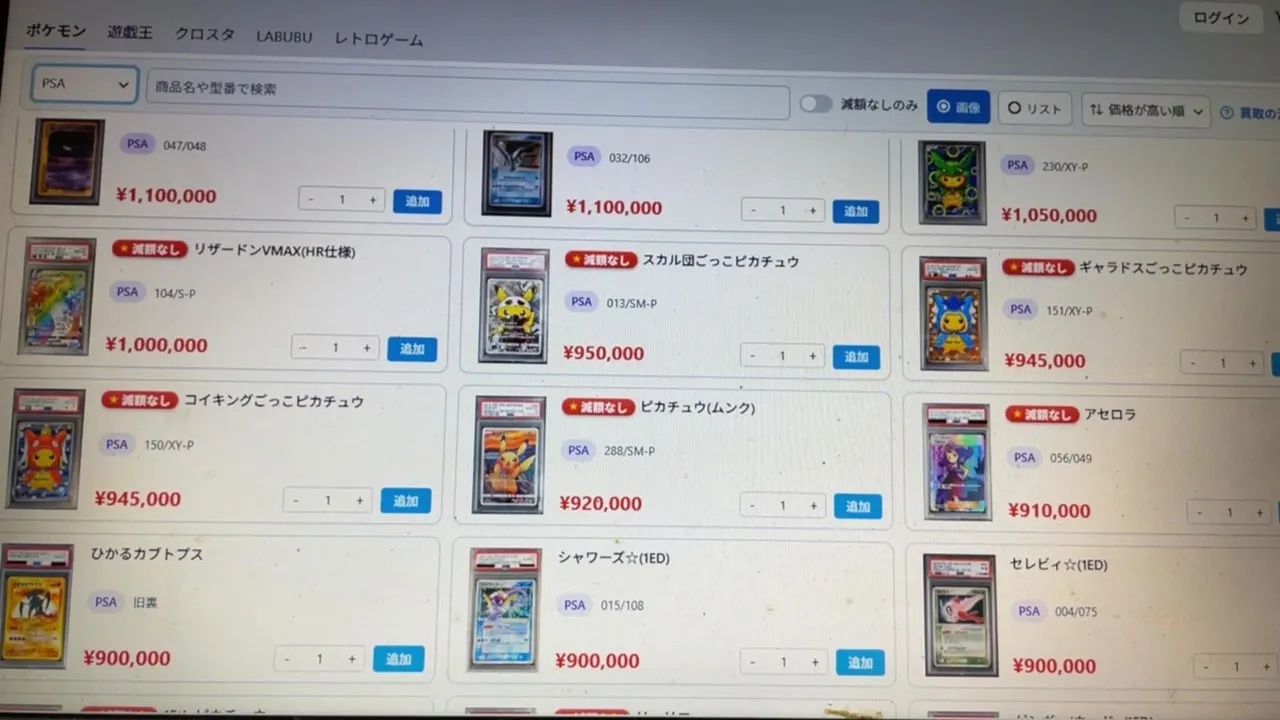Add リザードンVMAX(HR仕様) with 追加
The width and height of the screenshot is (1280, 720).
click(x=412, y=349)
